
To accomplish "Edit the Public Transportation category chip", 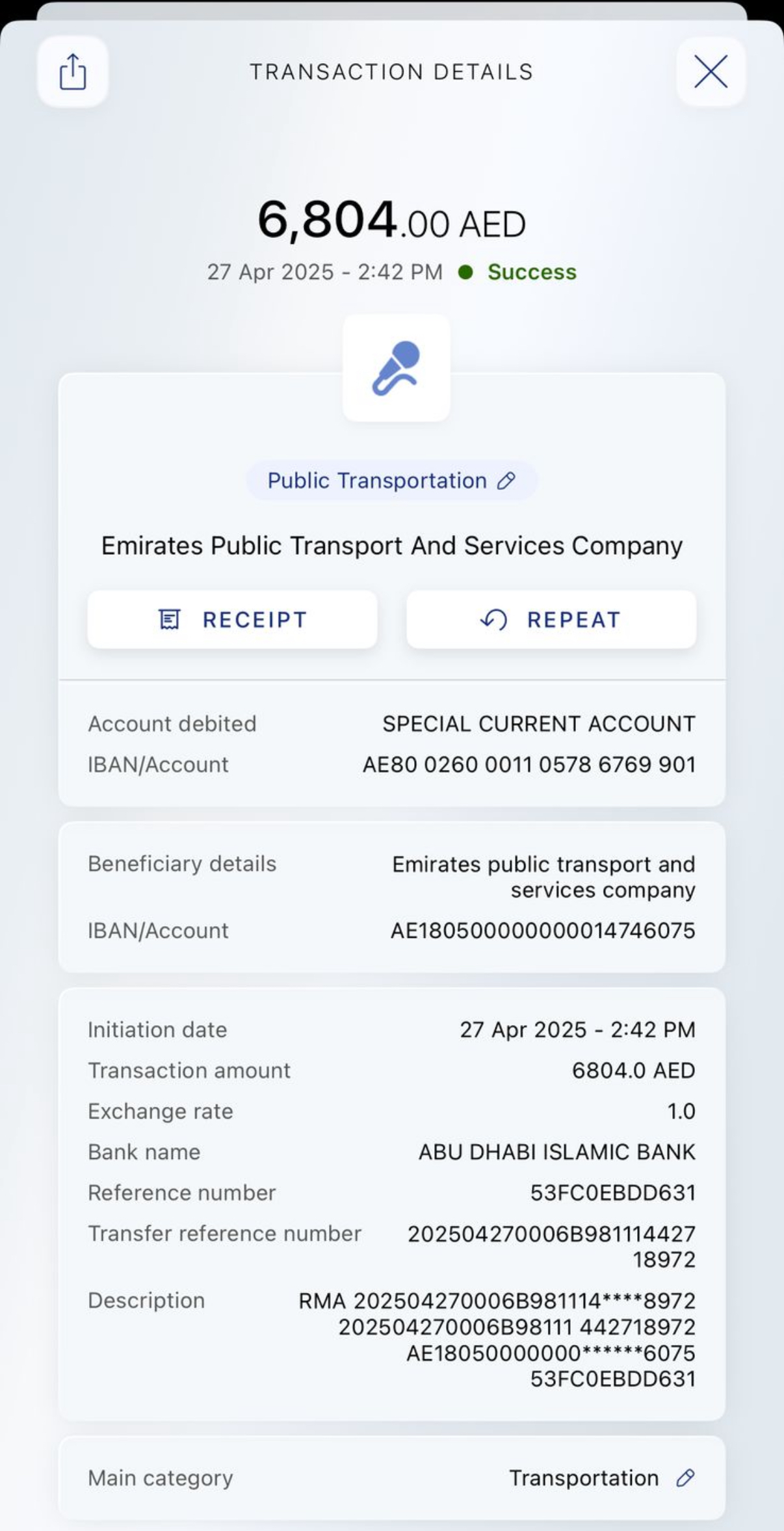I will [x=391, y=481].
